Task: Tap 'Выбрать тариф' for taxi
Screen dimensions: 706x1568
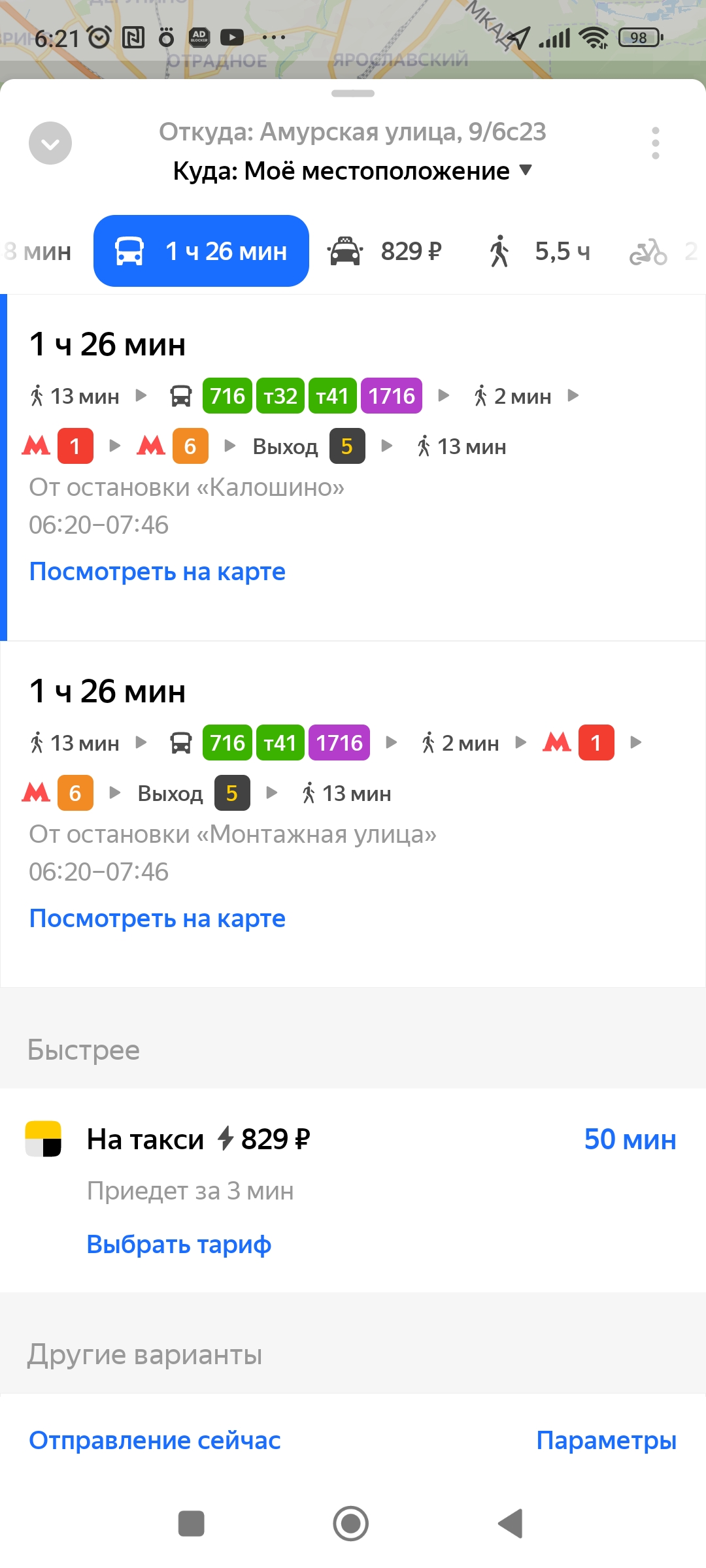Action: (x=178, y=1244)
